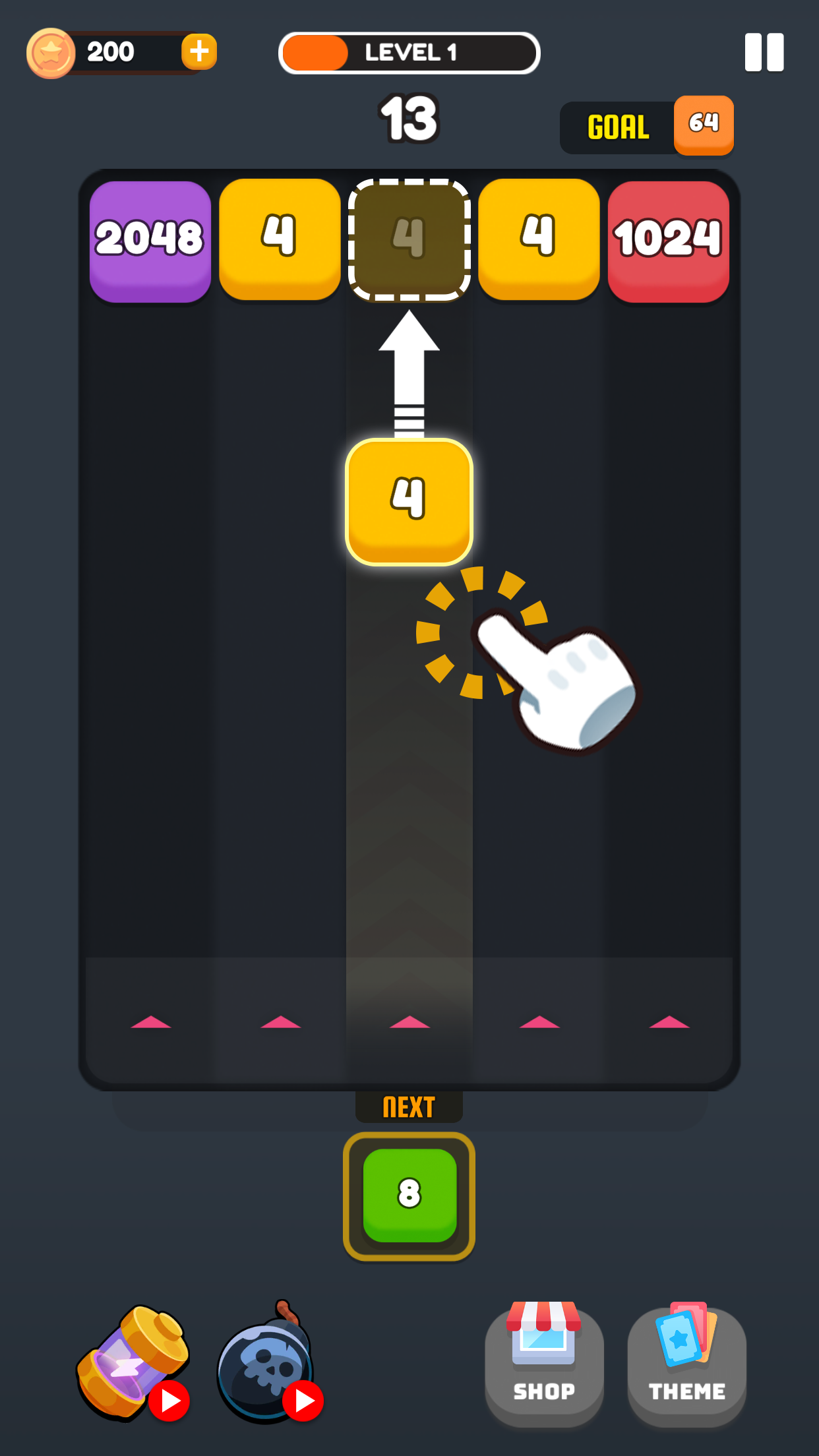Shoot the 4 block up the highlighted middle column

409,659
